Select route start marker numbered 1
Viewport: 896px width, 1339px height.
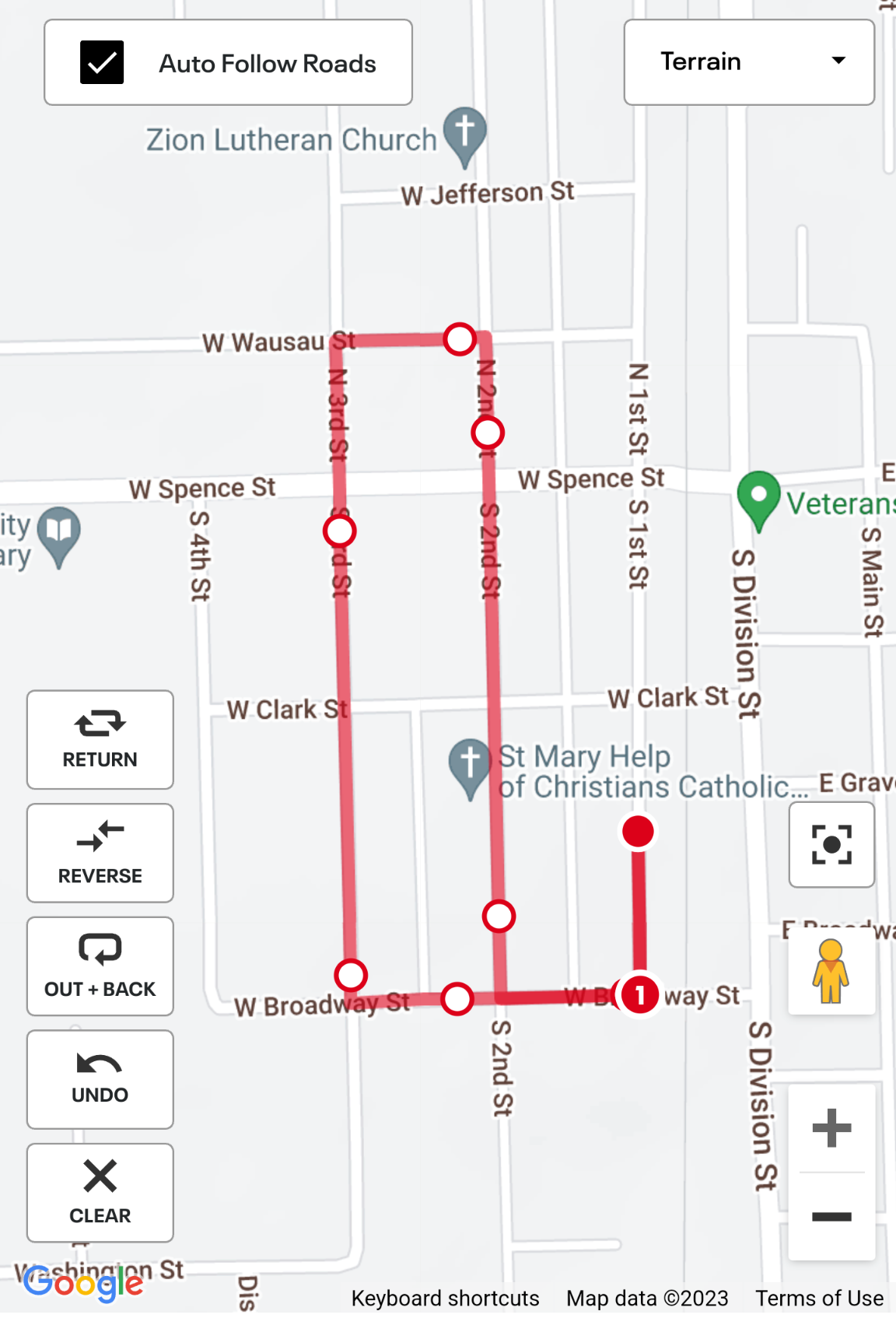639,994
